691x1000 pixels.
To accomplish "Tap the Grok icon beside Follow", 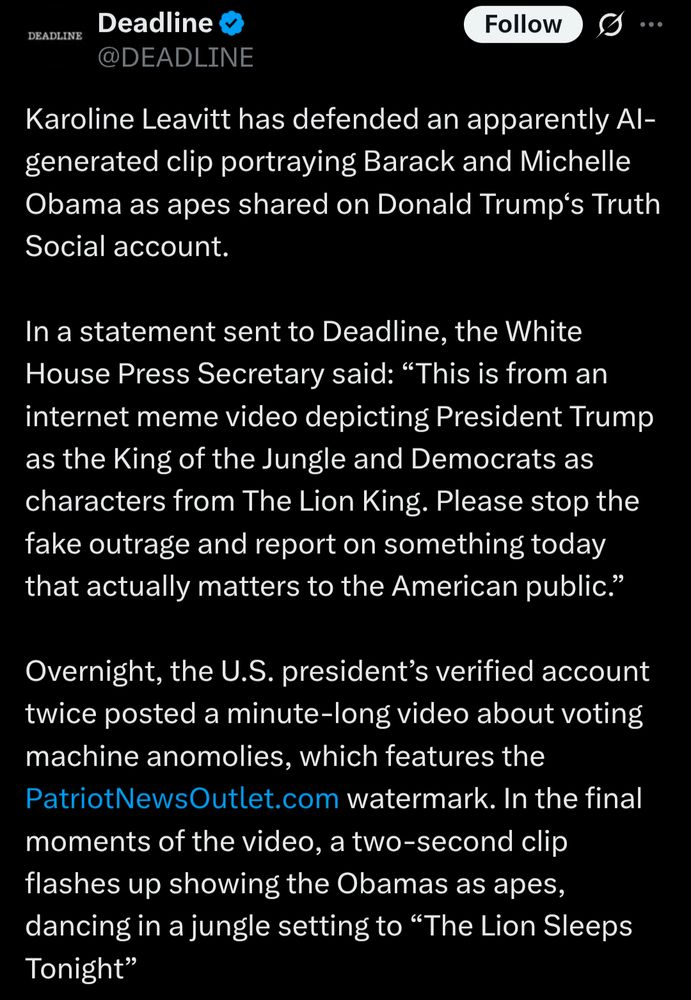I will tap(606, 25).
